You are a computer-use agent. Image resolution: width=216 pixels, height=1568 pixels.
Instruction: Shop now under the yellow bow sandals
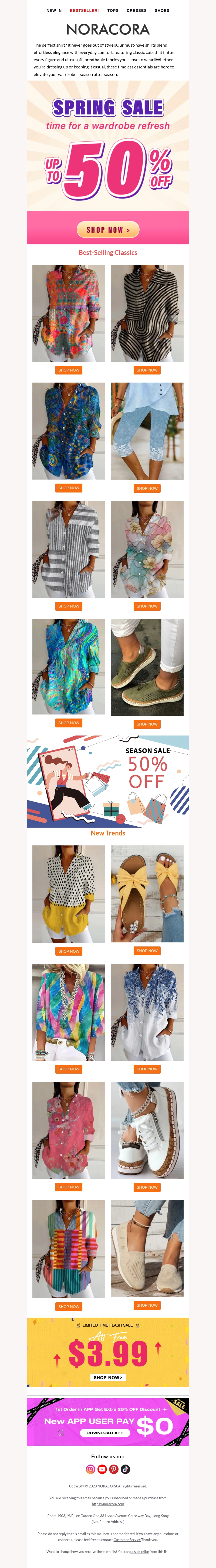[147, 950]
